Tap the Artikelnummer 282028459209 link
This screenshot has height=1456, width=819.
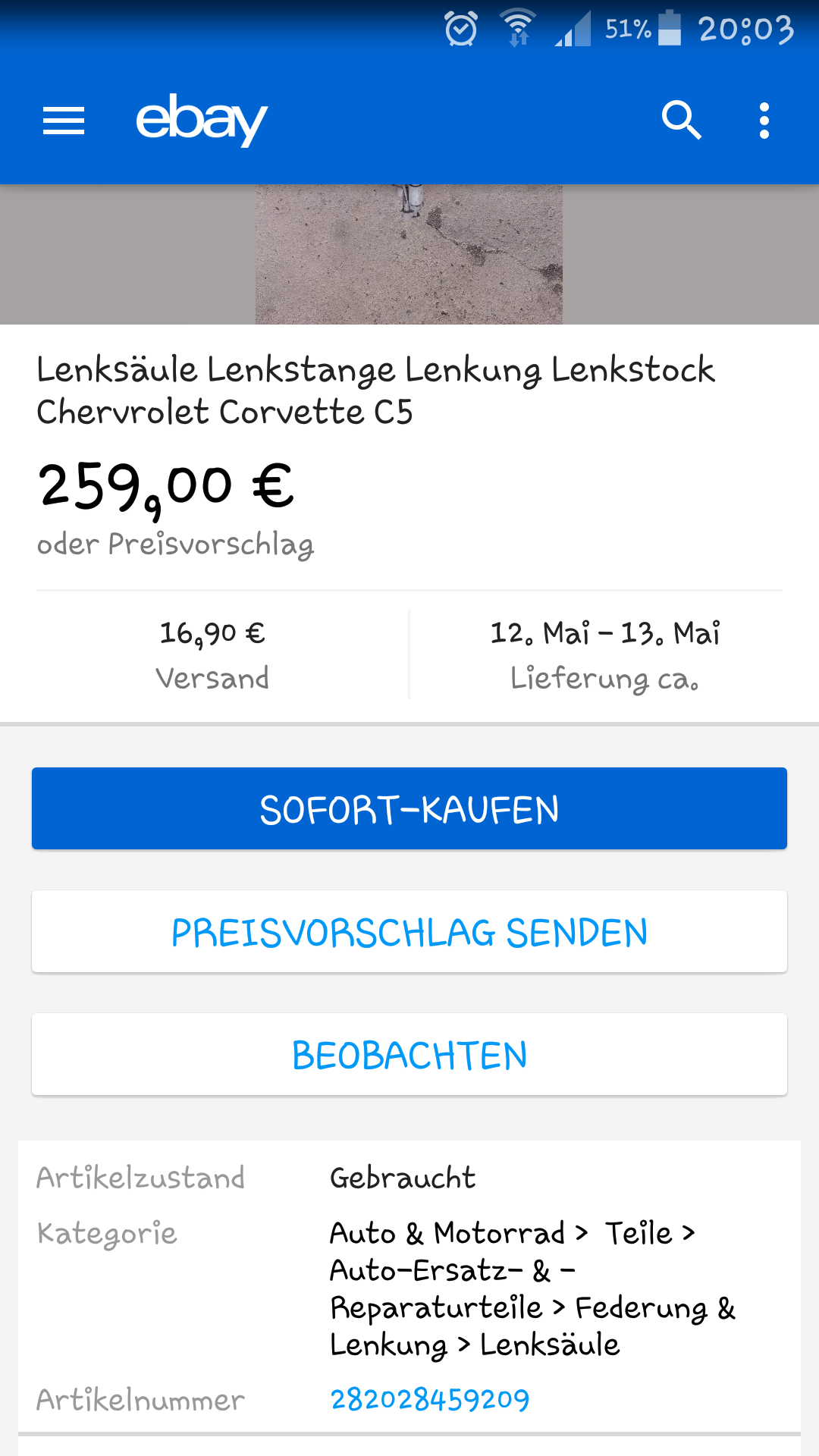(x=430, y=1399)
